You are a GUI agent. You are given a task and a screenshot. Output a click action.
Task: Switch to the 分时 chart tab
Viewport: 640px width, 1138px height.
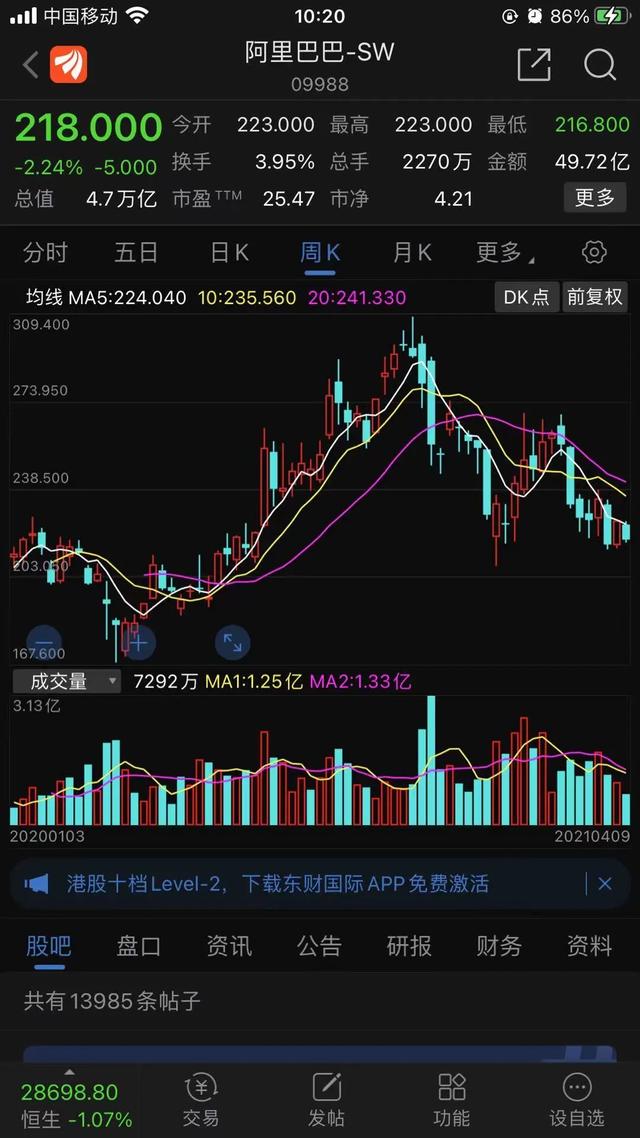[46, 252]
